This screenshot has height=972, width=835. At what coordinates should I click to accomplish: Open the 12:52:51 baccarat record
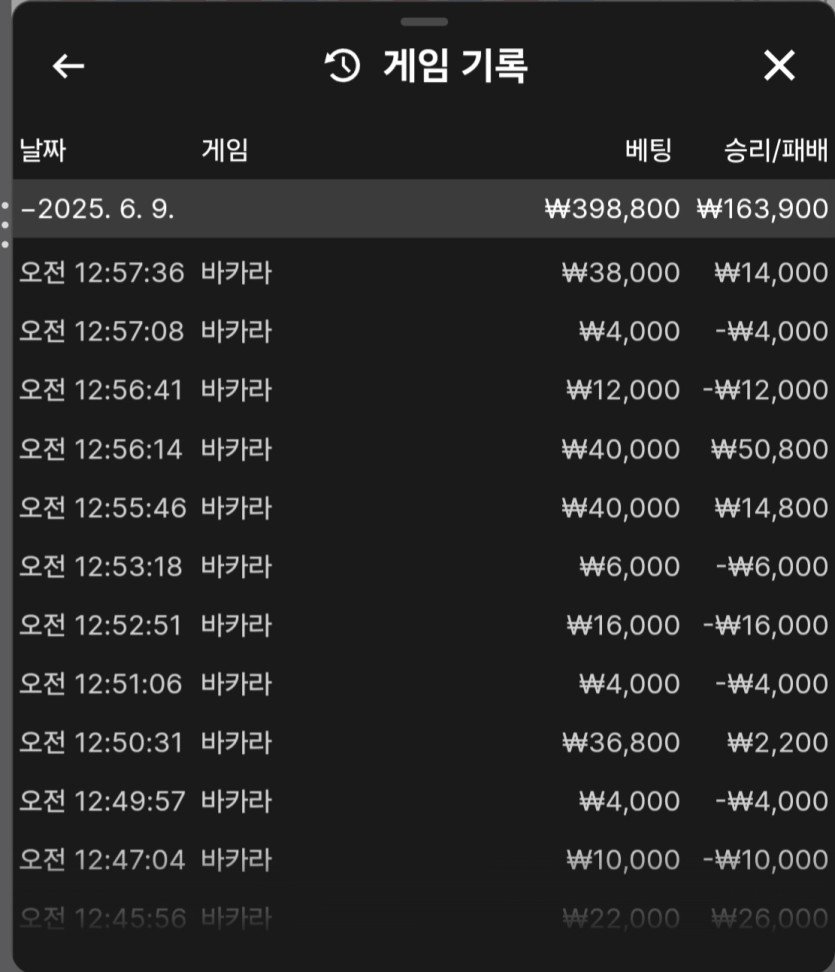coord(422,626)
